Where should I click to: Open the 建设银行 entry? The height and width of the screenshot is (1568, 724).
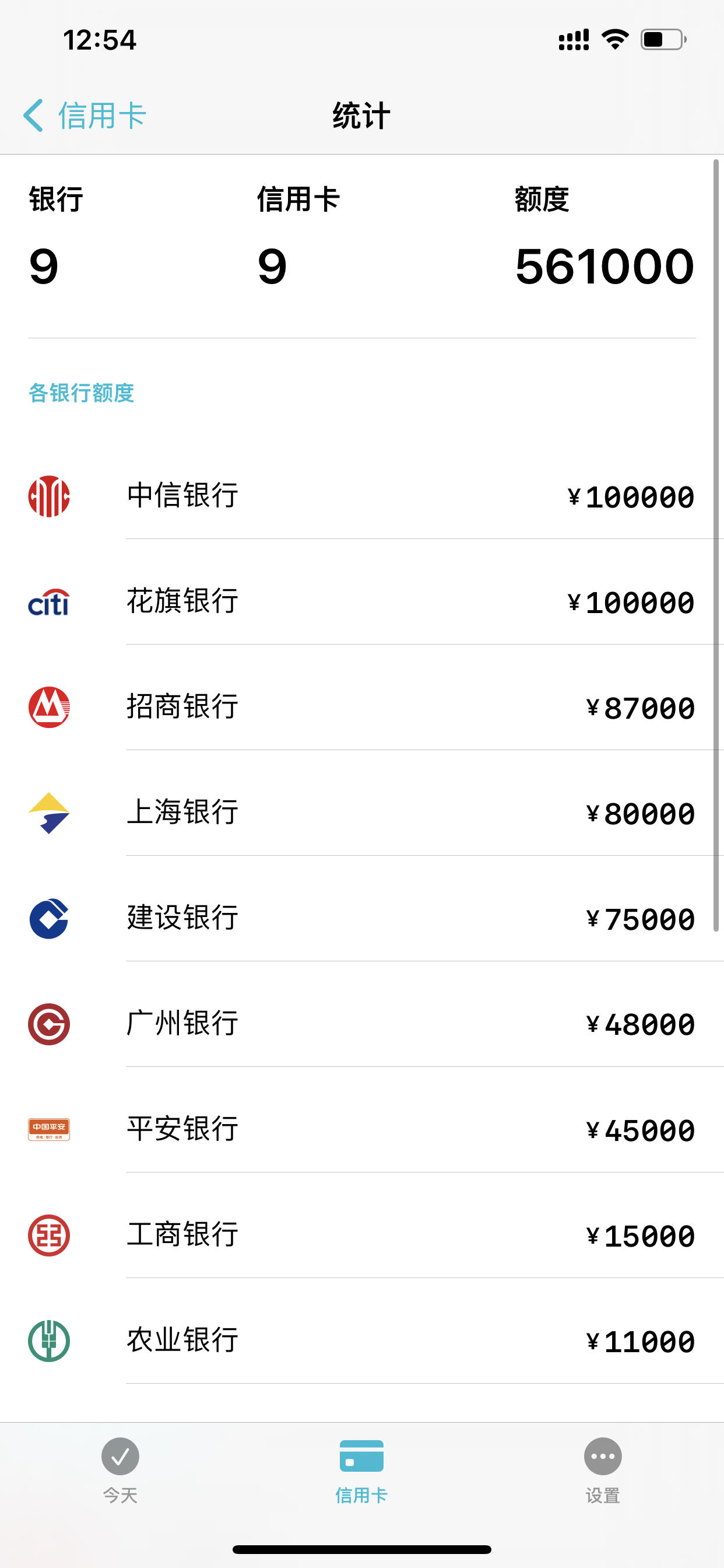tap(362, 919)
